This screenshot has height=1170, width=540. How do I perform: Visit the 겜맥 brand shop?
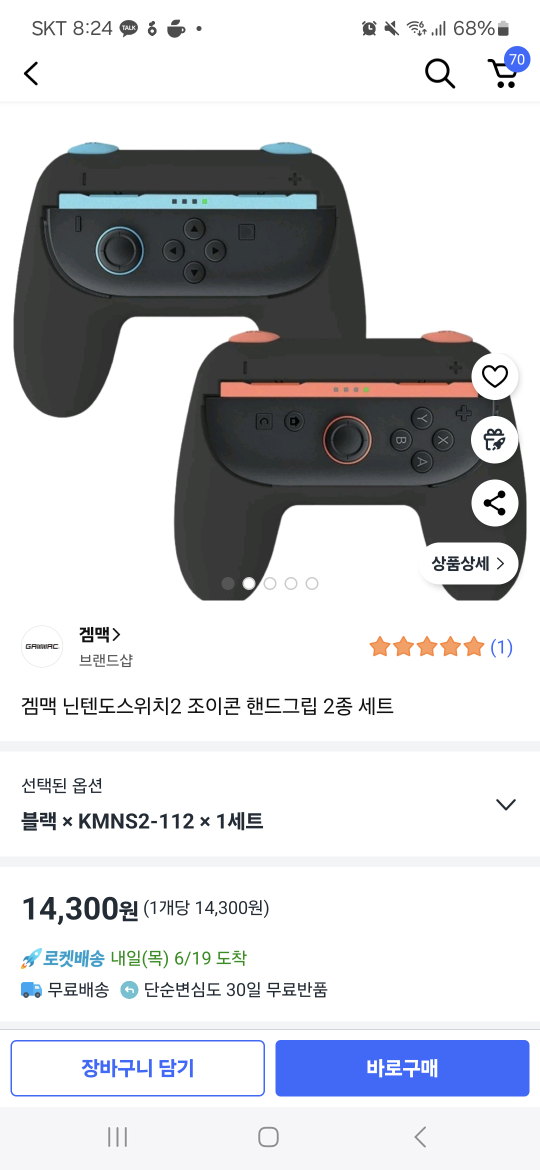tap(100, 634)
